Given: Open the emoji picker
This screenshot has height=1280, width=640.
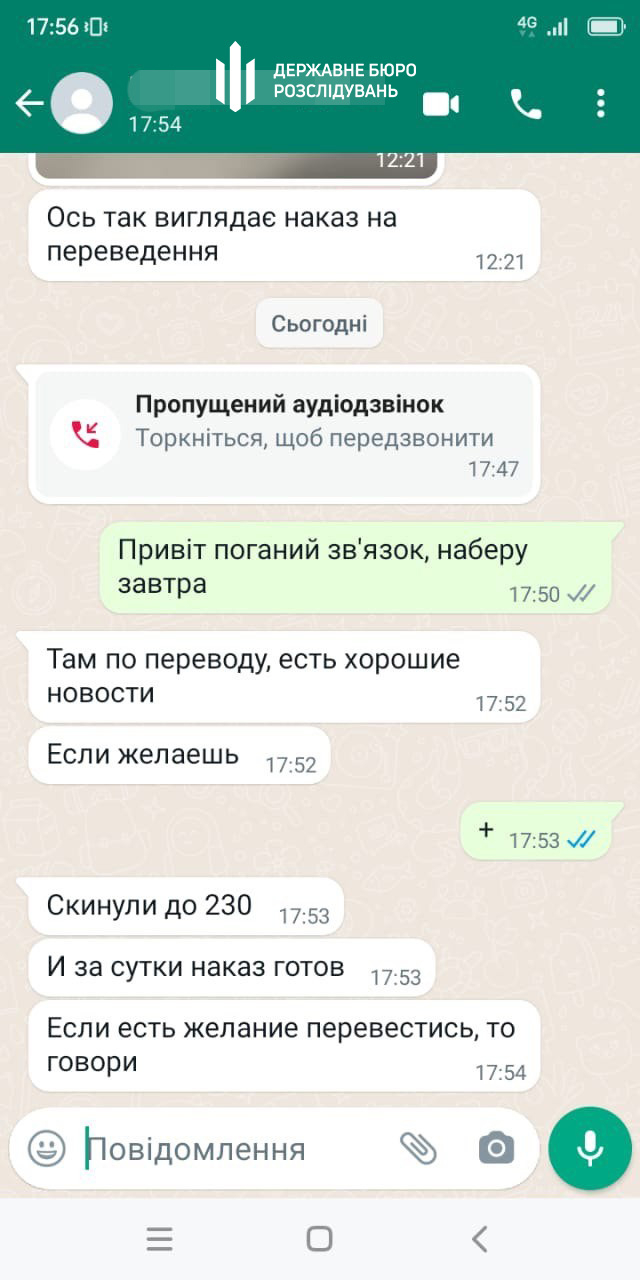Looking at the screenshot, I should (x=46, y=1148).
